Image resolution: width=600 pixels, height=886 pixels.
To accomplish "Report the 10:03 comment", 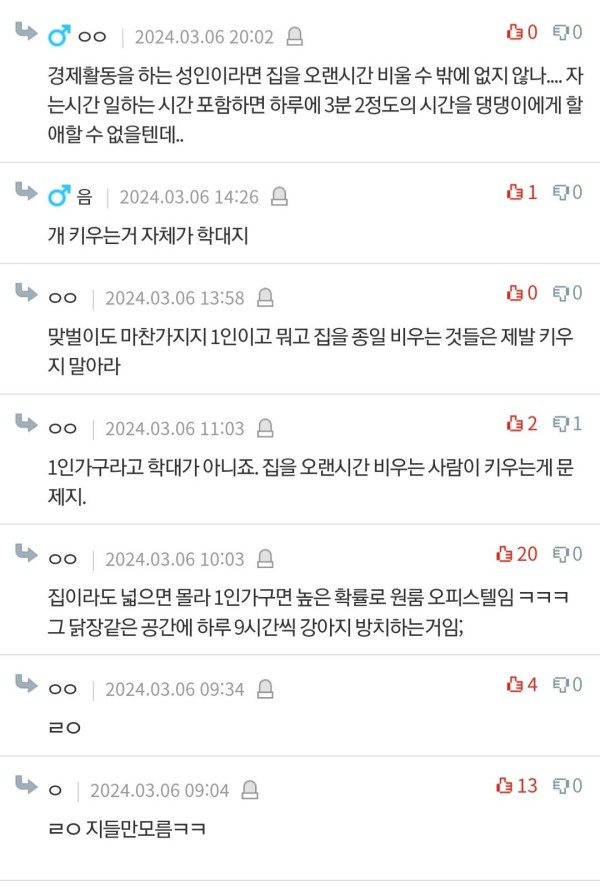I will (265, 558).
